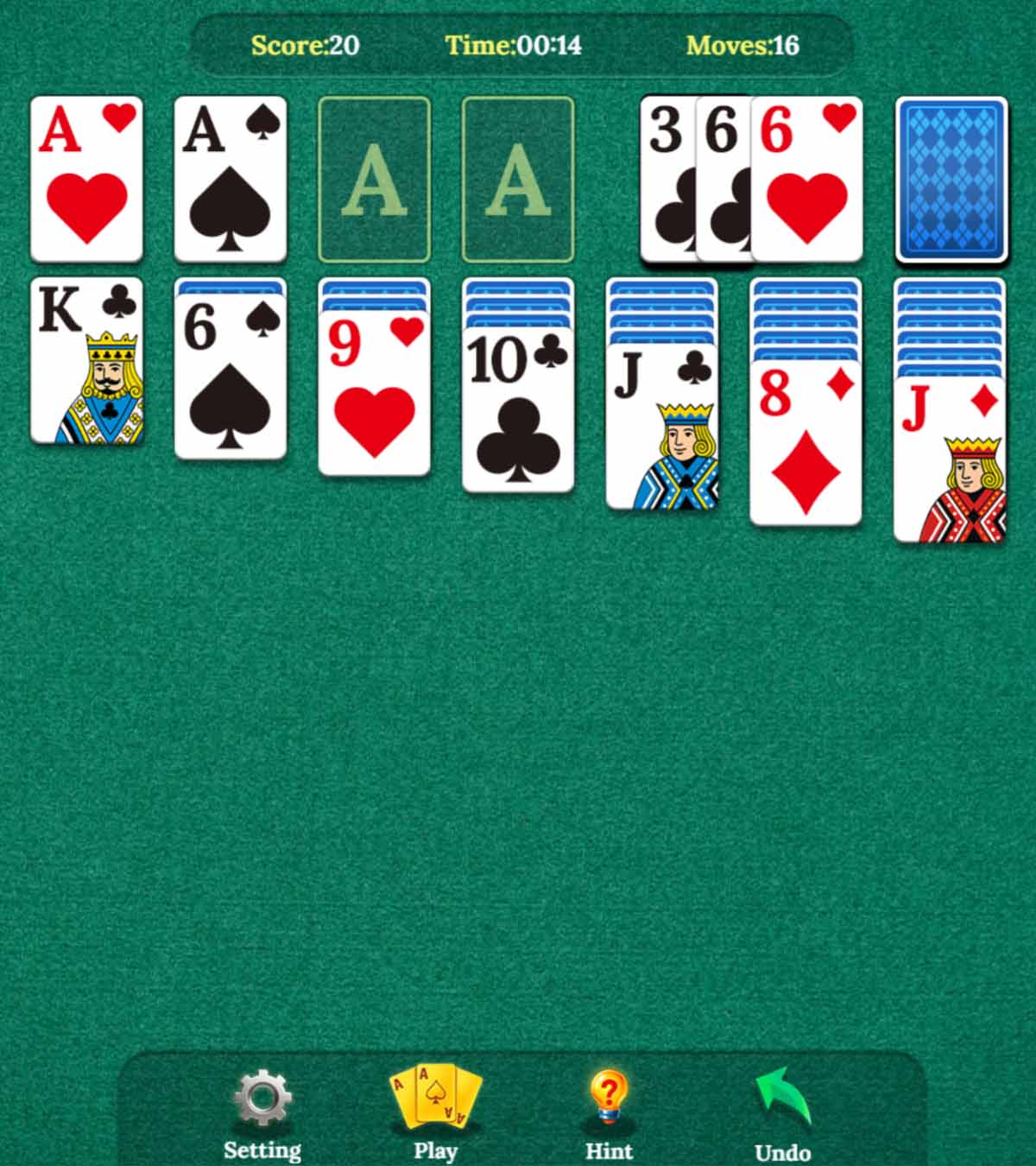Tap the ace of spades foundation
Image resolution: width=1036 pixels, height=1166 pixels.
coord(231,179)
